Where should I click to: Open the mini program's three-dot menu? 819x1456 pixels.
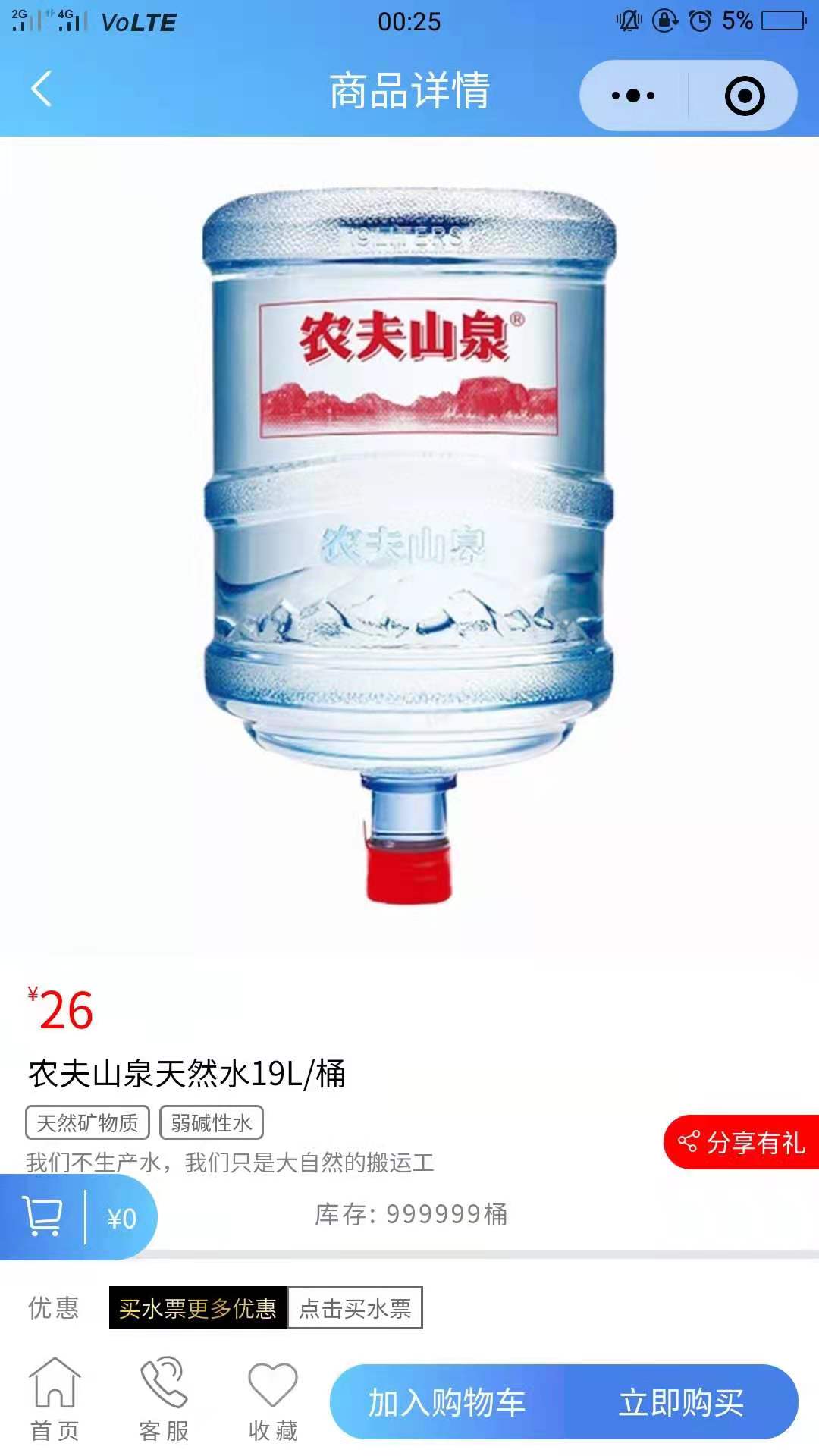pos(633,96)
